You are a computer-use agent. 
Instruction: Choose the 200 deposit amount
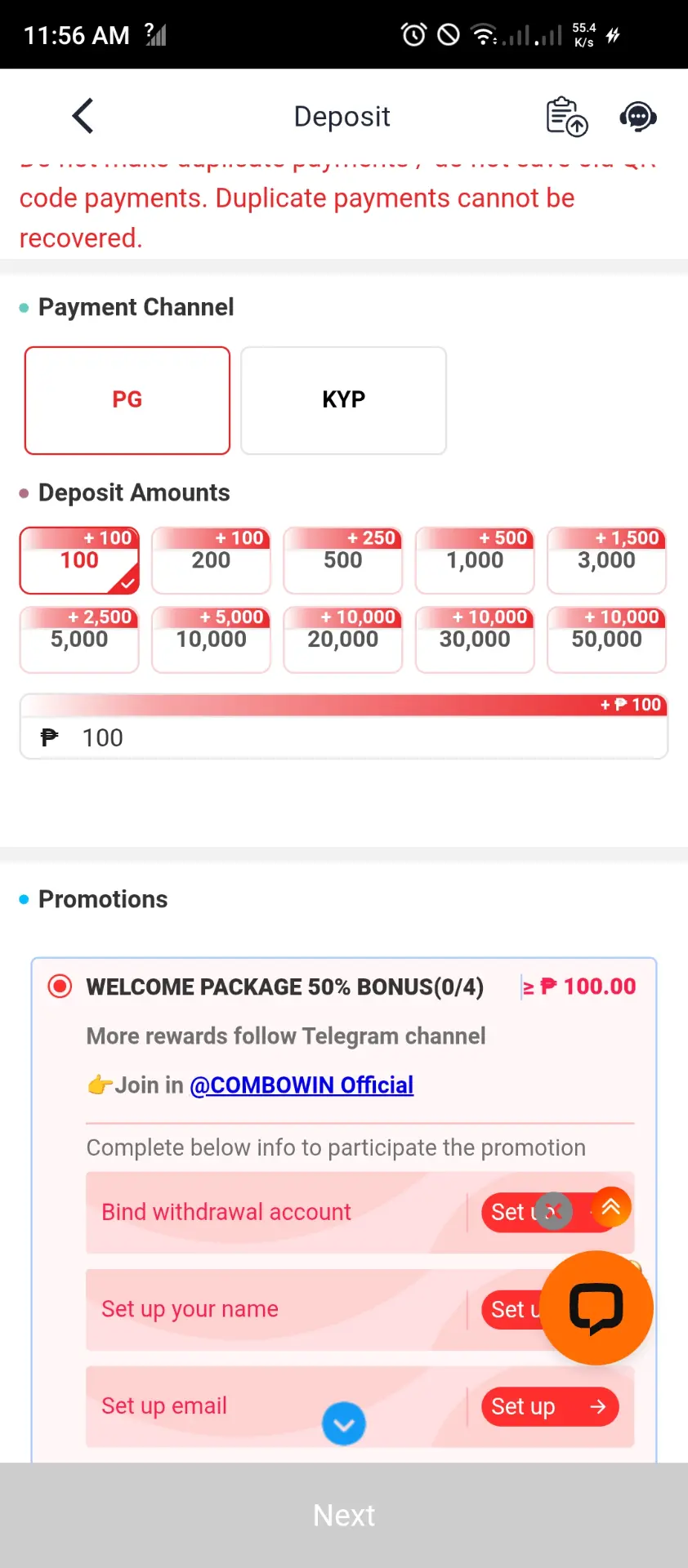211,560
